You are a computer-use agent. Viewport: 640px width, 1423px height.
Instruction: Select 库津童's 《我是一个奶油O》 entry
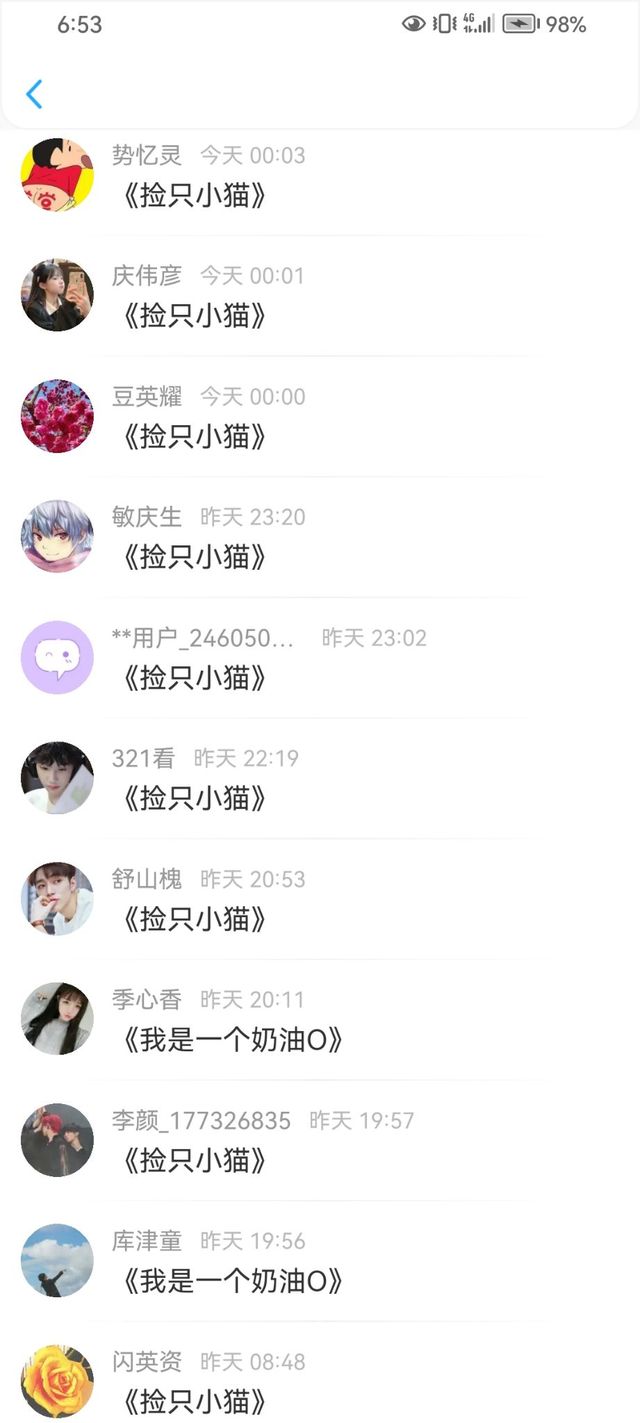pos(233,1281)
